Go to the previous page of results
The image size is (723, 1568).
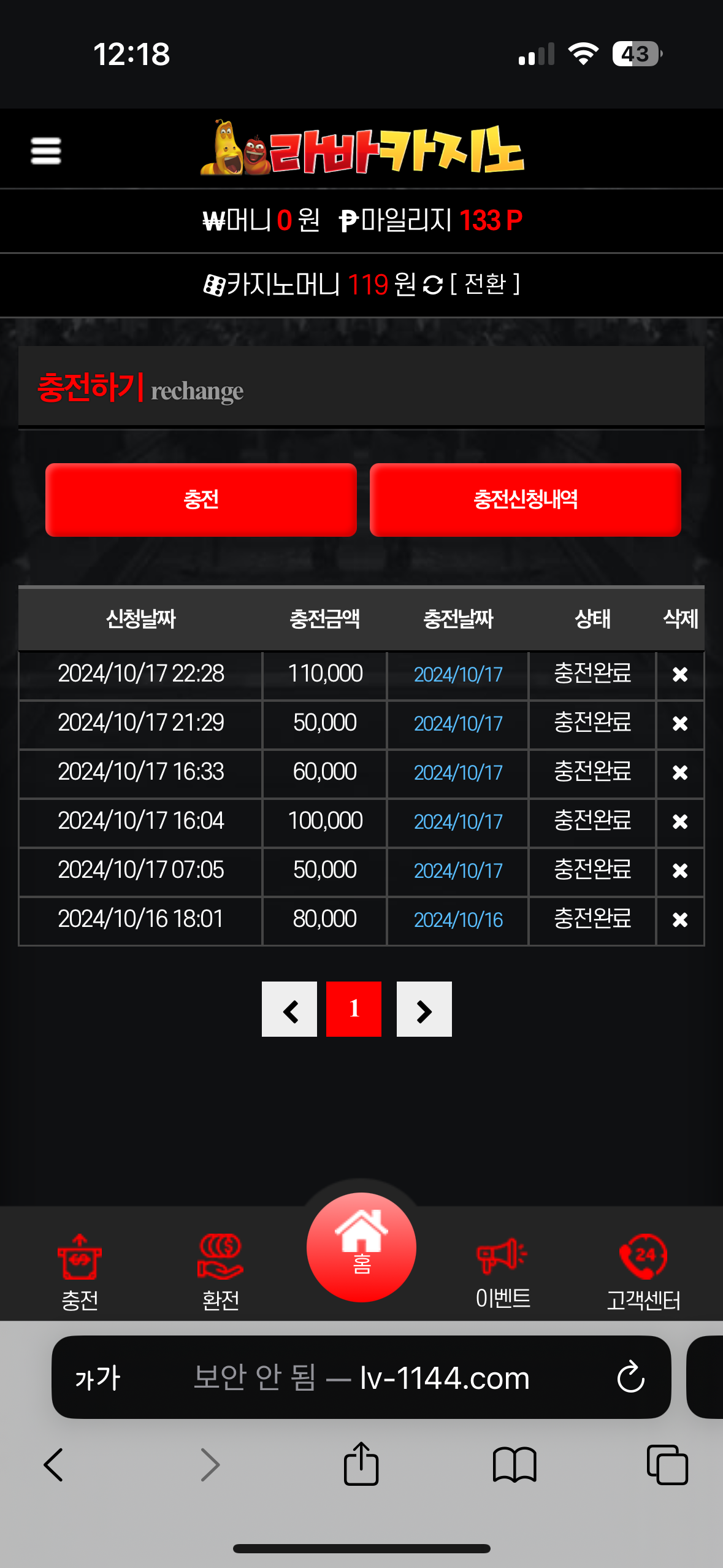click(x=289, y=1009)
